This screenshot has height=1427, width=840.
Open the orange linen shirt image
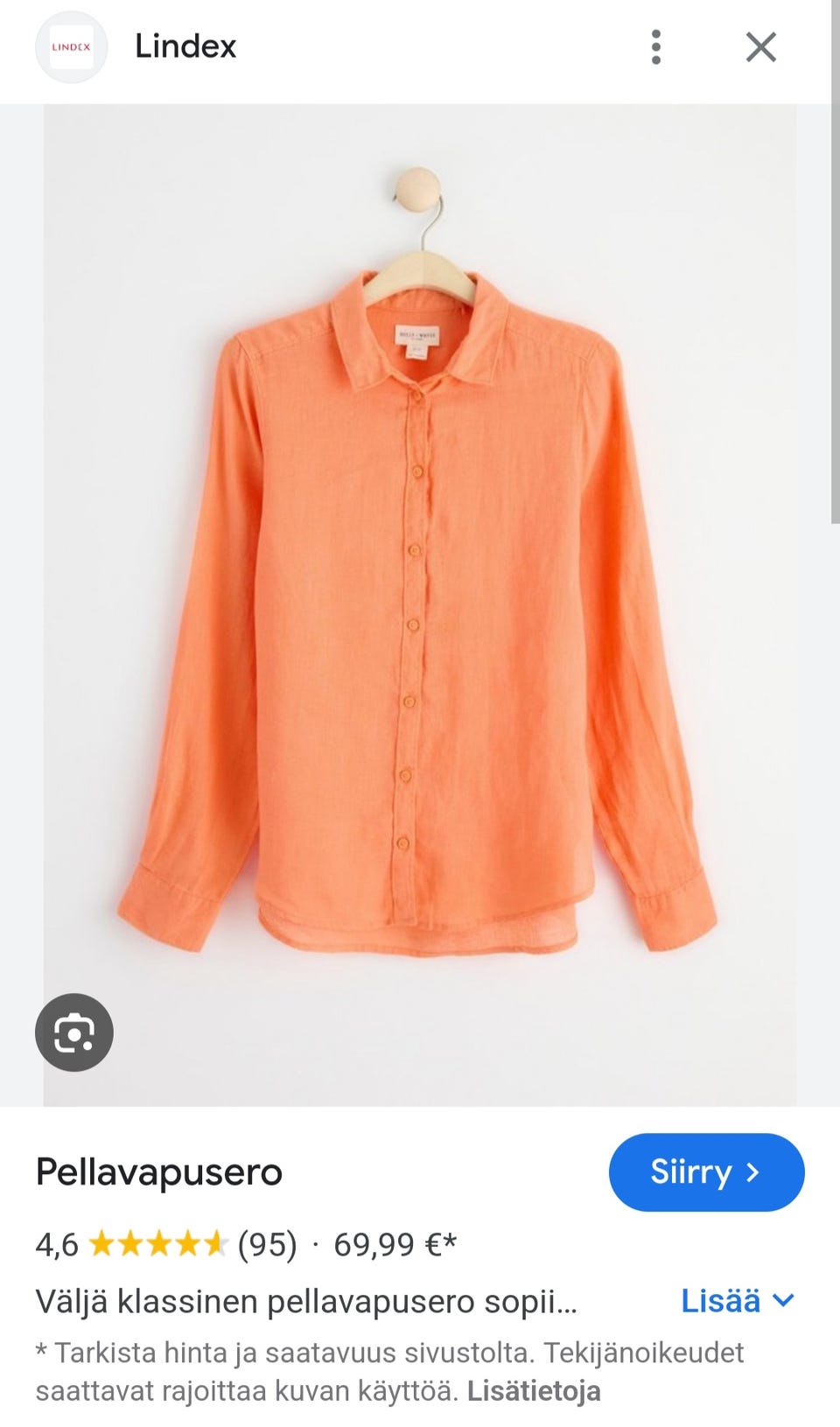coord(420,604)
